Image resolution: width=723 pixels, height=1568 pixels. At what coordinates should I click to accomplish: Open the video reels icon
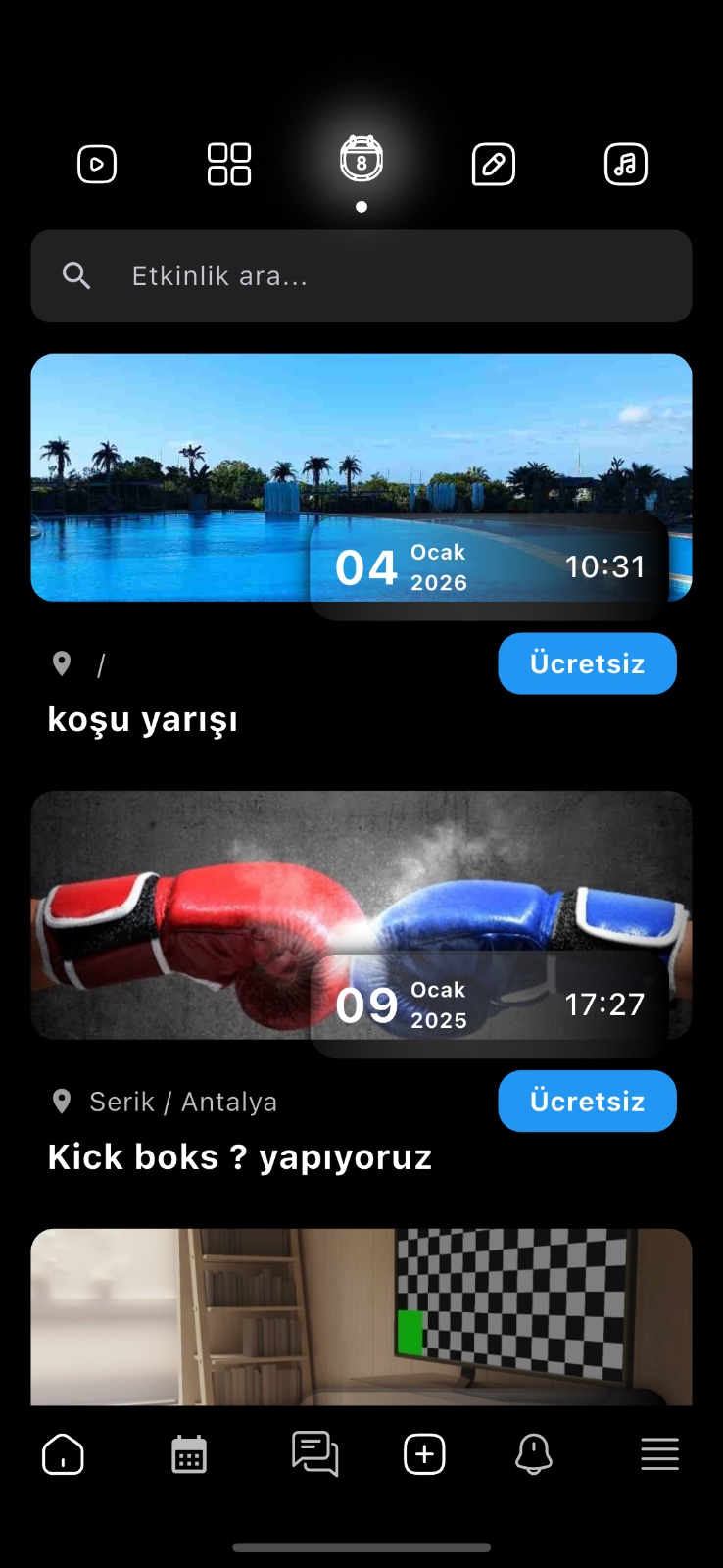96,164
